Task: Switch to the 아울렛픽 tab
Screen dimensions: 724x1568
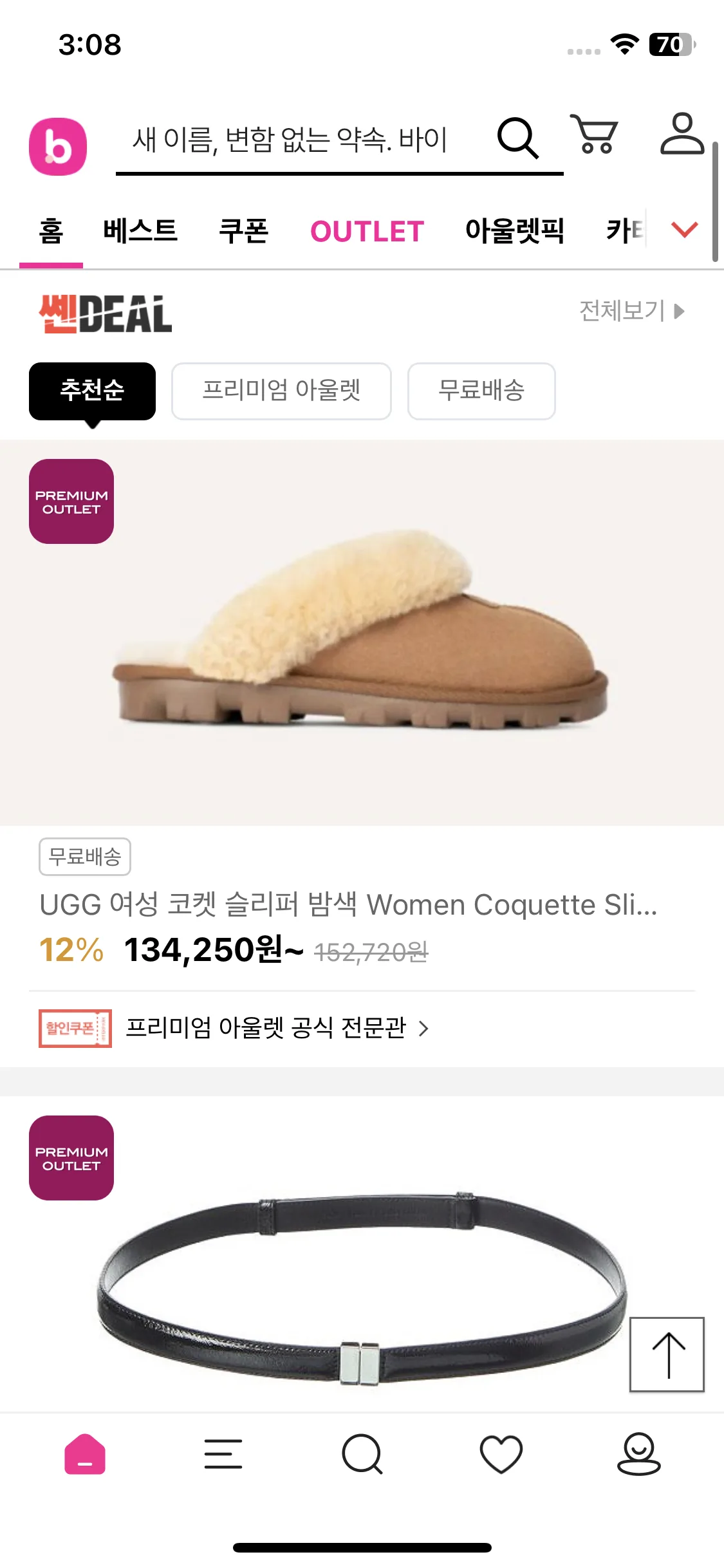Action: coord(514,231)
